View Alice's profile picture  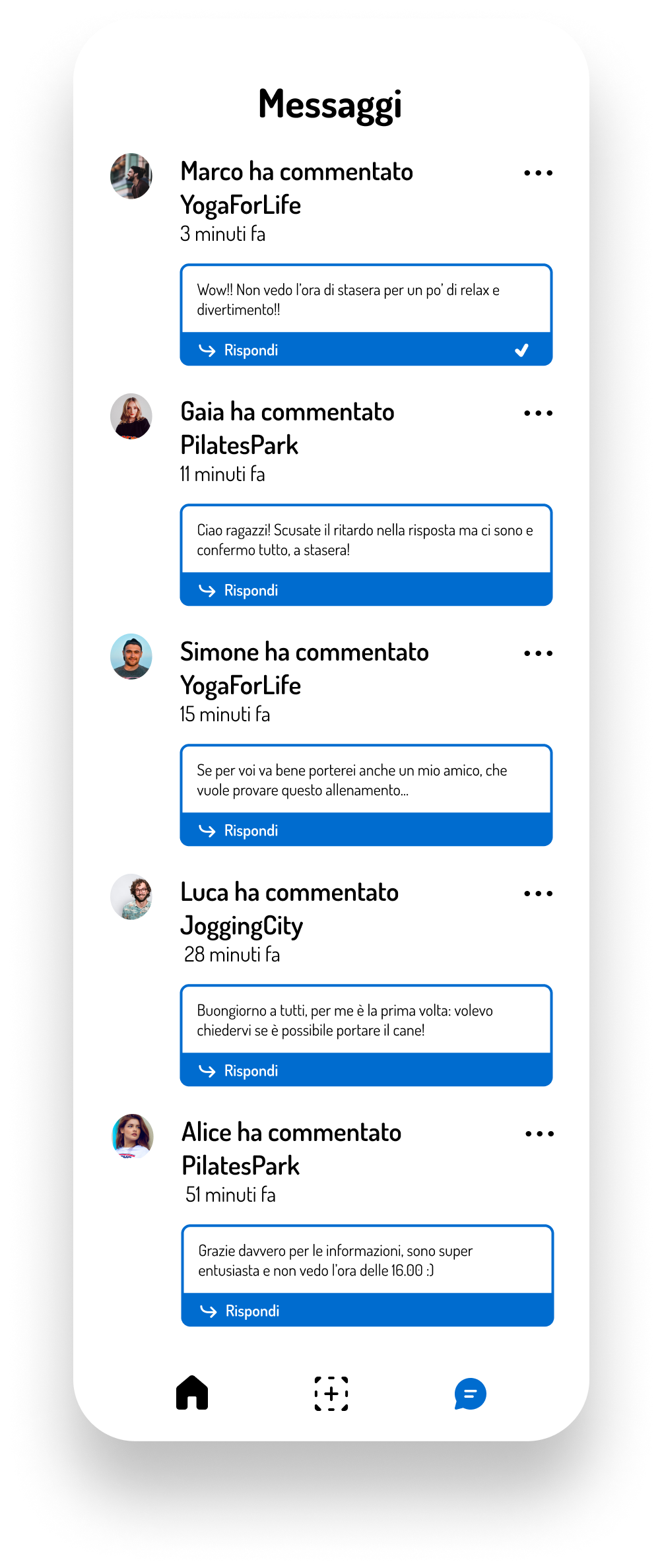pyautogui.click(x=133, y=1136)
